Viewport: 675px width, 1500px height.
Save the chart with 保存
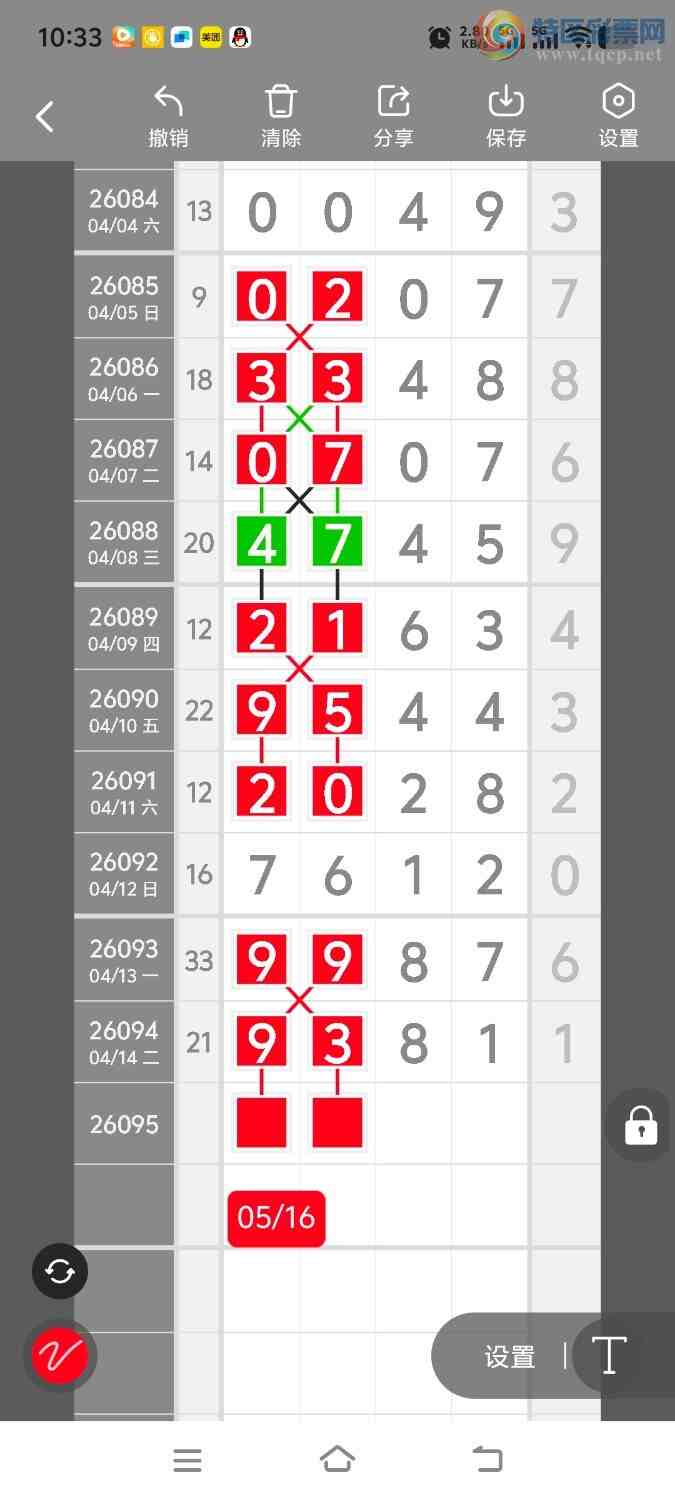click(506, 117)
